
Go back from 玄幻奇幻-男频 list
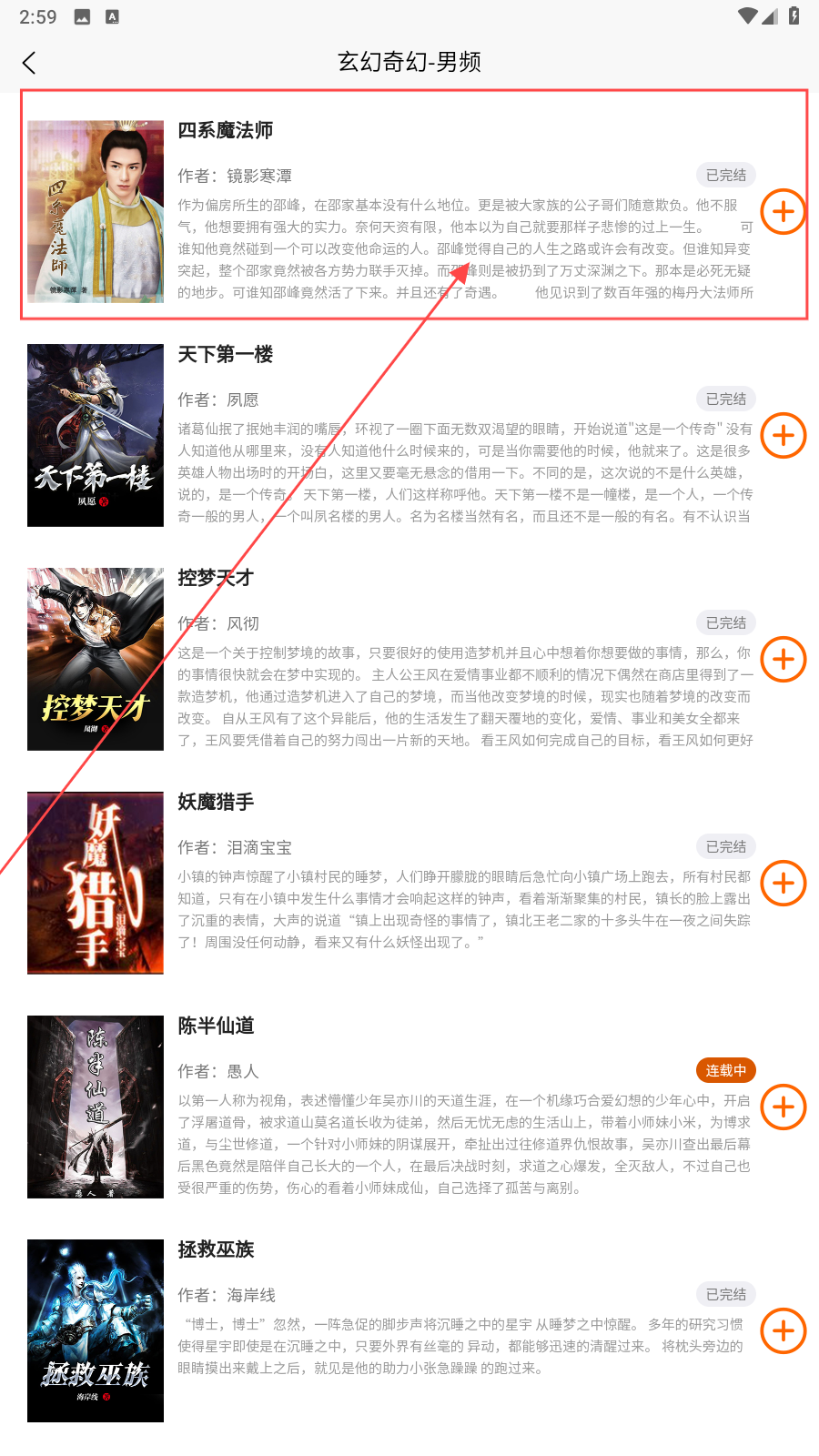tap(29, 63)
